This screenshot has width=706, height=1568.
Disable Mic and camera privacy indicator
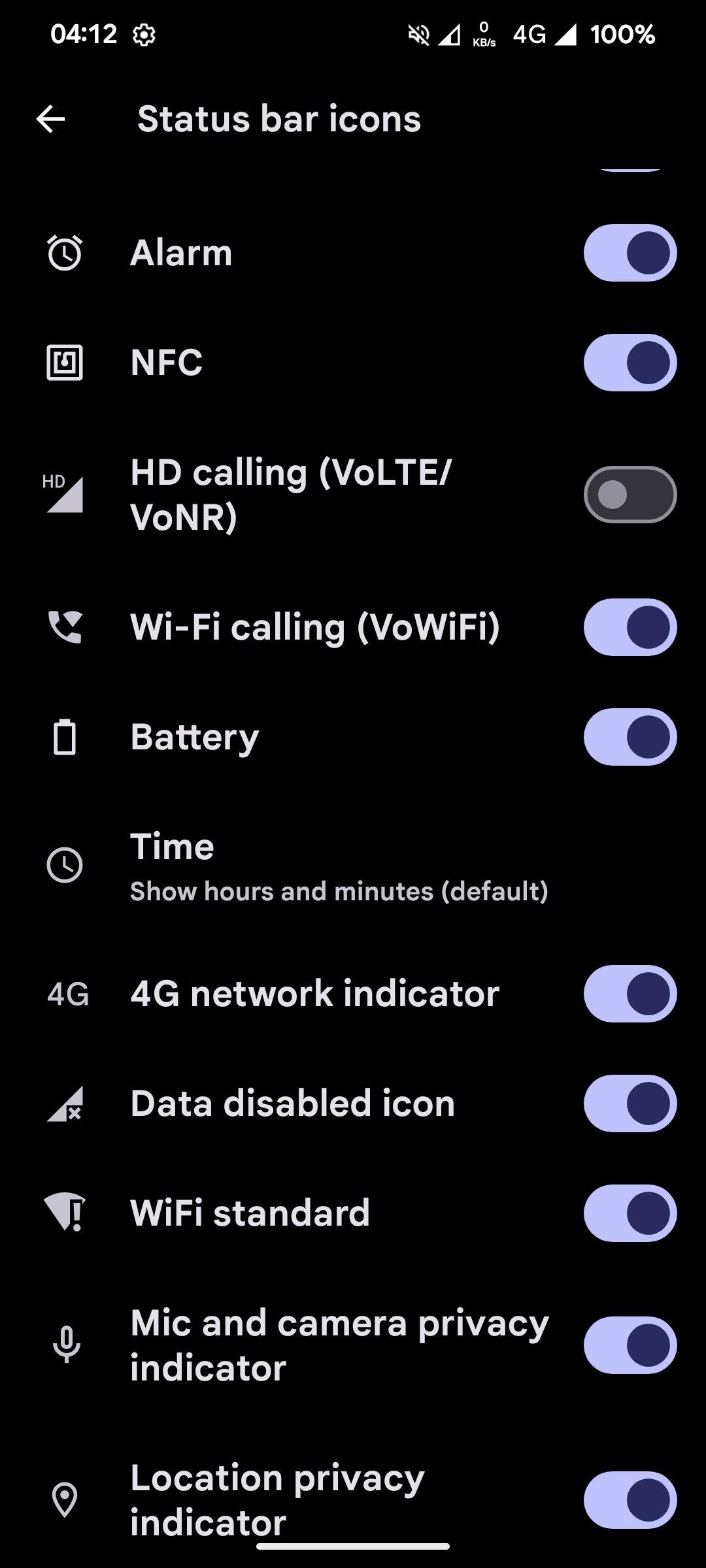(x=630, y=1345)
